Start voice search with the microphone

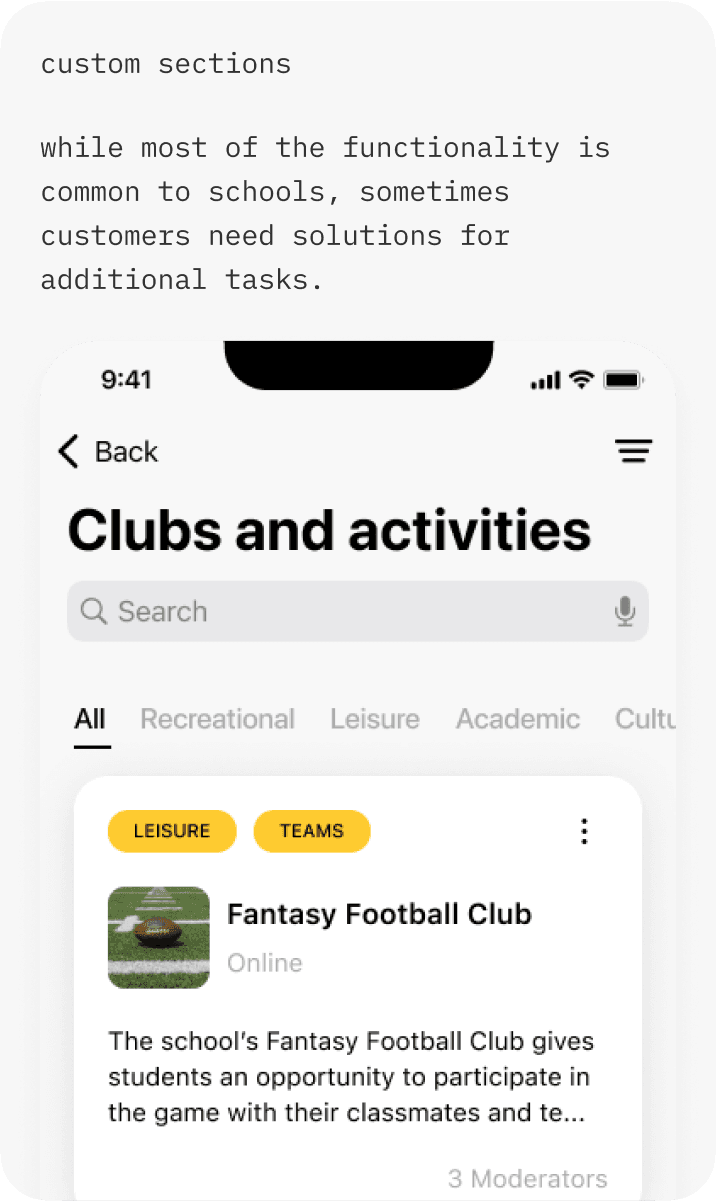(x=625, y=611)
